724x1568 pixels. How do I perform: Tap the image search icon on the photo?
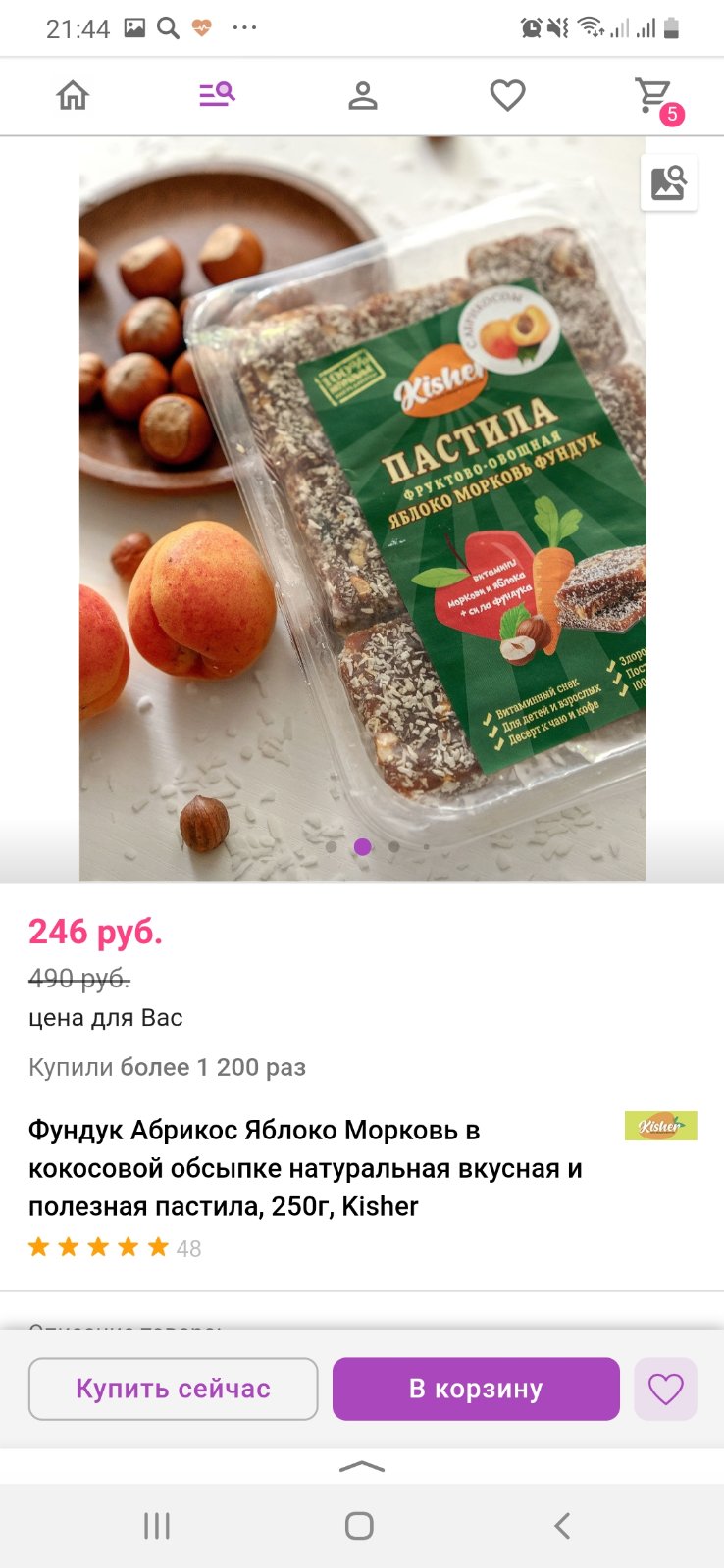click(x=668, y=182)
